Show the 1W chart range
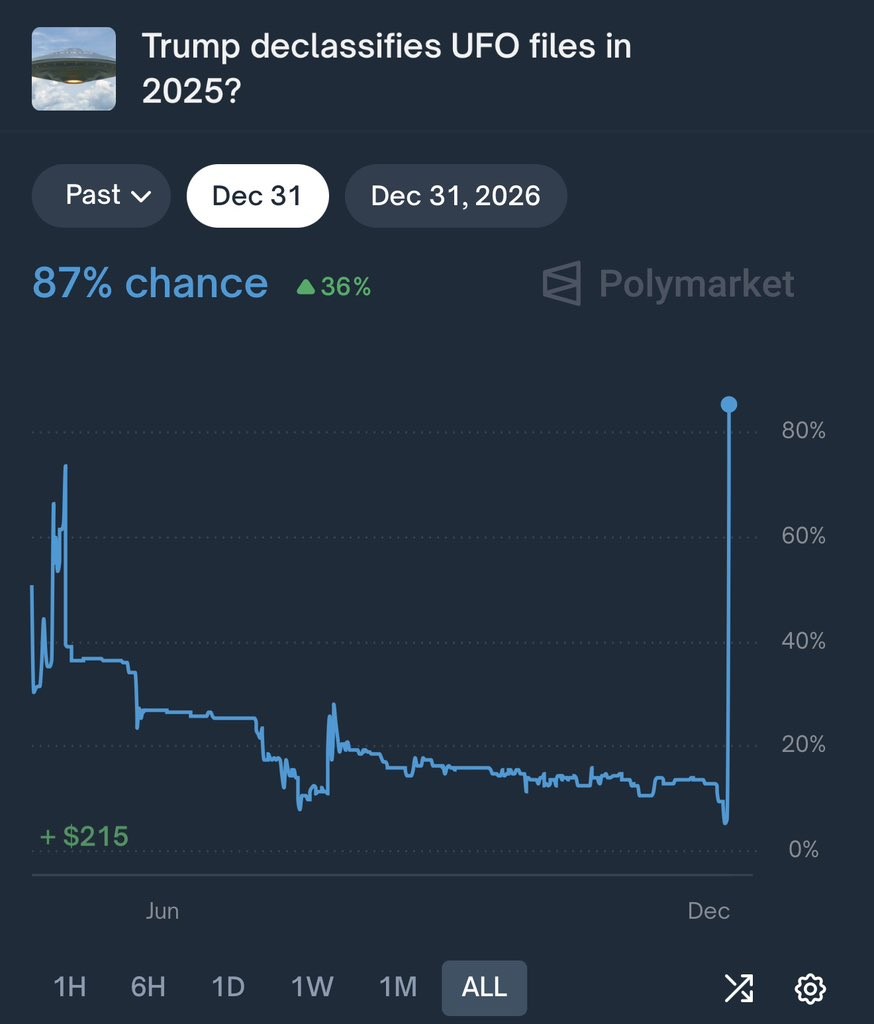Image resolution: width=874 pixels, height=1024 pixels. point(311,987)
